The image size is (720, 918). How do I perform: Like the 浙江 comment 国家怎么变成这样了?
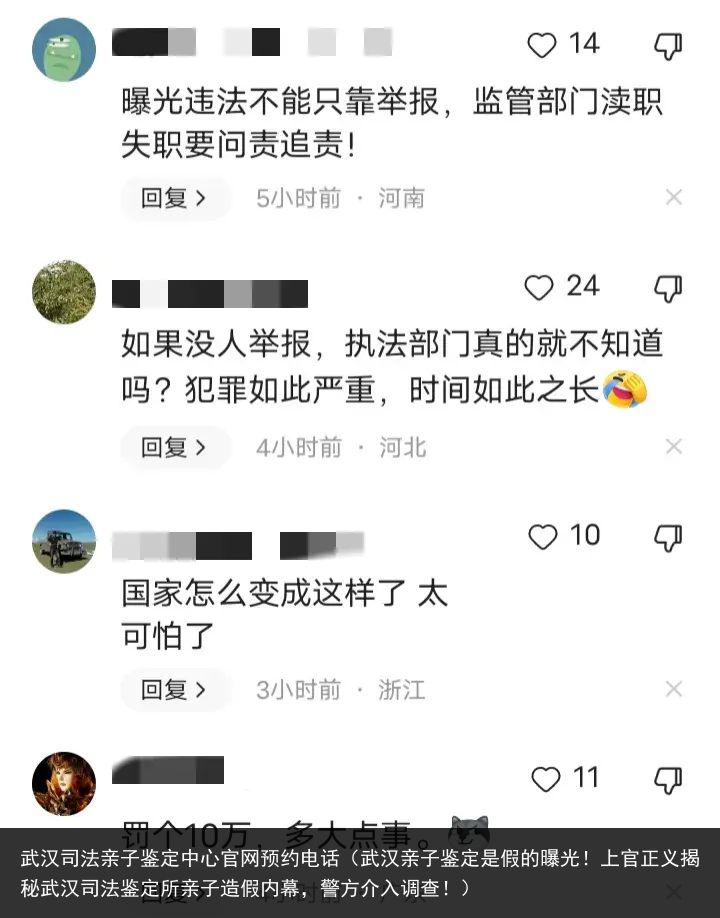coord(543,537)
